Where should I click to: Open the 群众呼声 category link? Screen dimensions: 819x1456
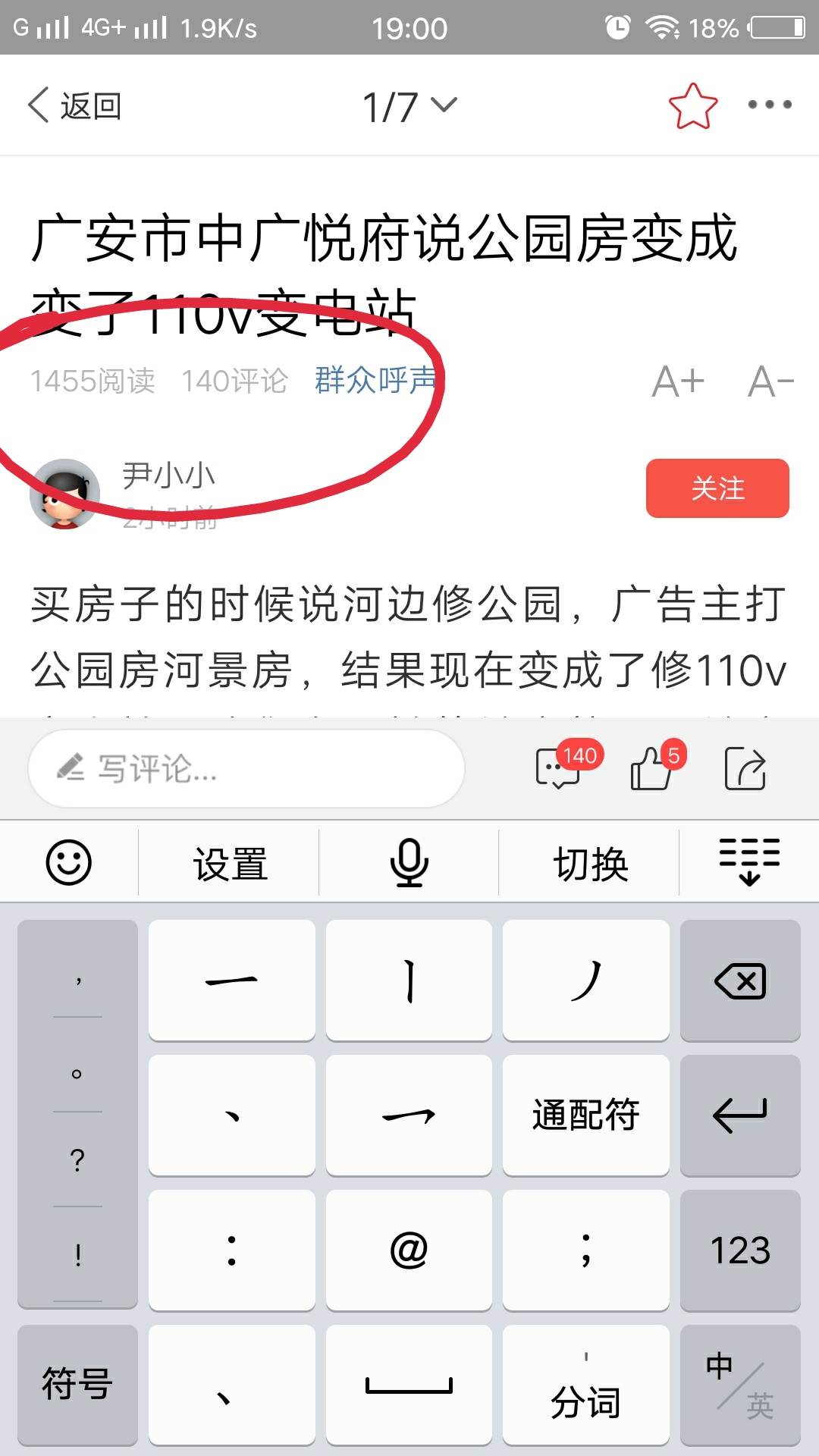(x=375, y=380)
